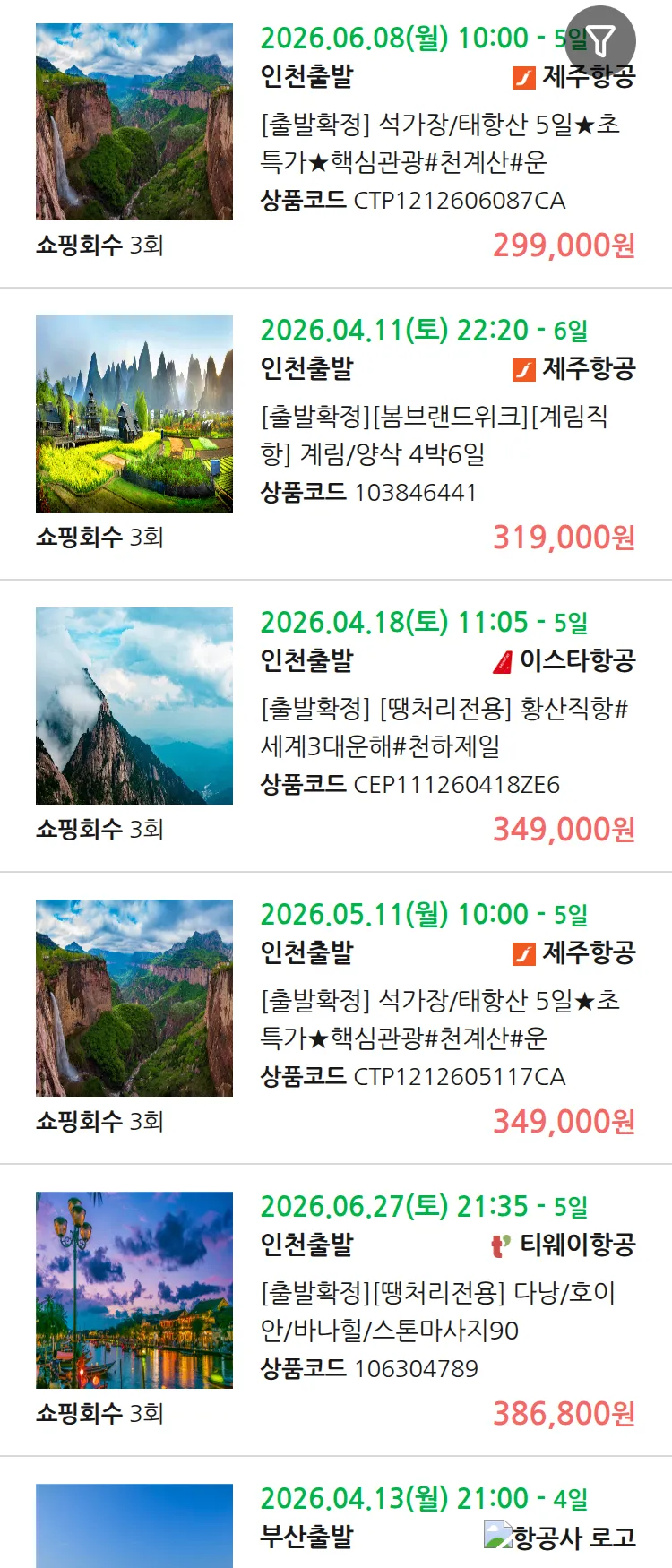
Task: Open the 299,000원 석가장/태항산 June 8 package
Action: pos(439,143)
